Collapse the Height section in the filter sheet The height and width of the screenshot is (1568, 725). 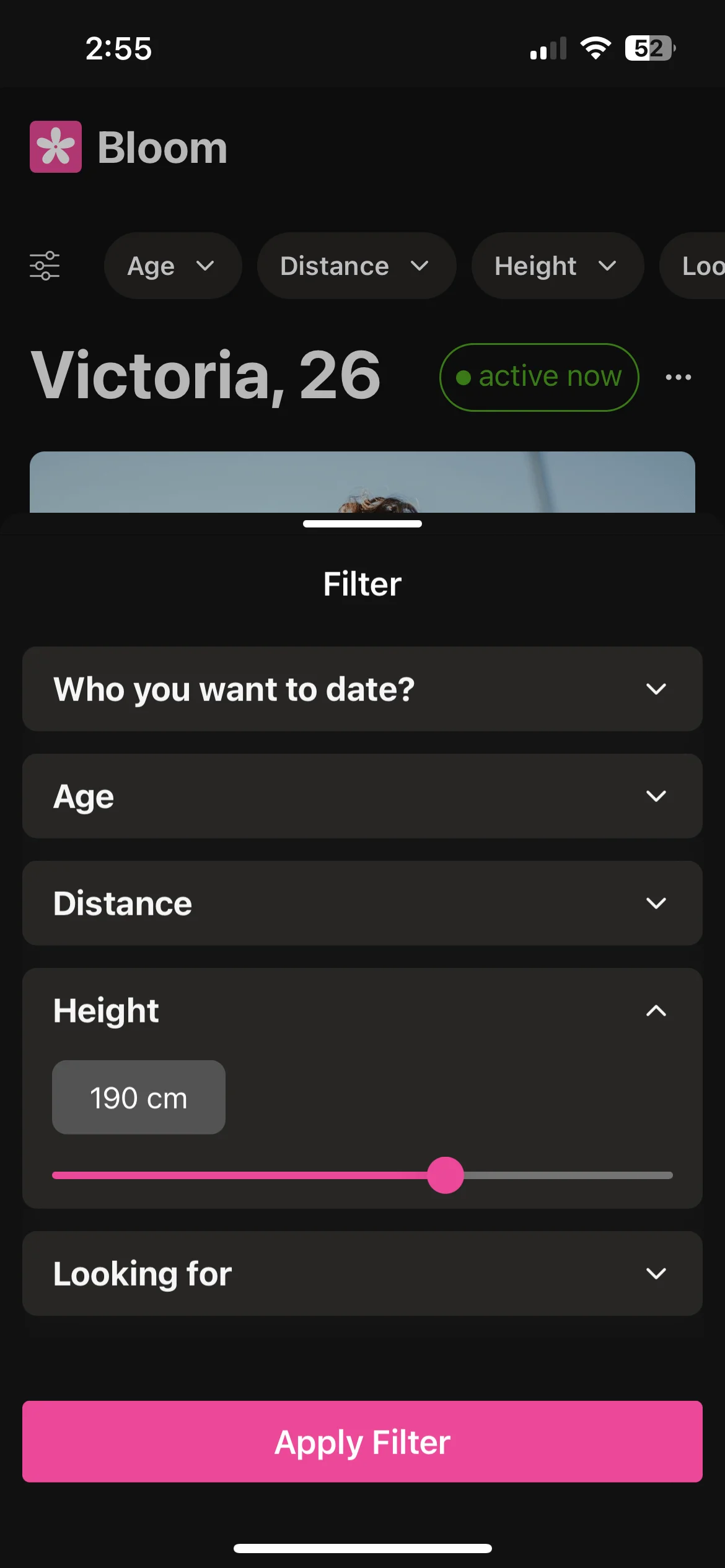click(655, 1011)
